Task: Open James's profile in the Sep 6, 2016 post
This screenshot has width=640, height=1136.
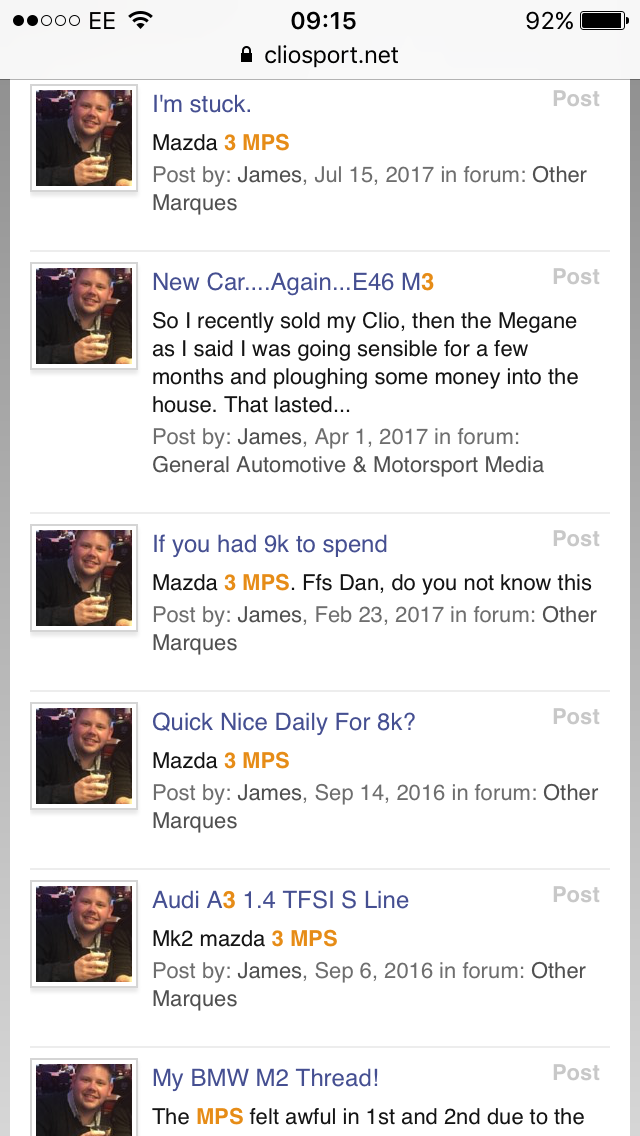Action: coord(270,971)
